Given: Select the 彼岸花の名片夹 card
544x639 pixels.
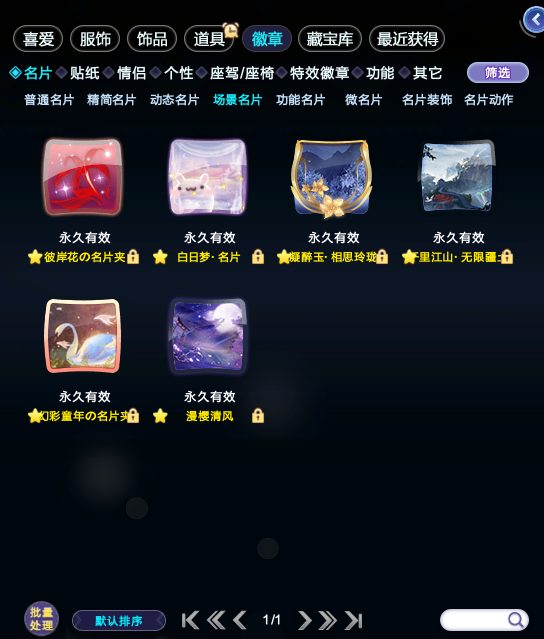Looking at the screenshot, I should point(83,177).
